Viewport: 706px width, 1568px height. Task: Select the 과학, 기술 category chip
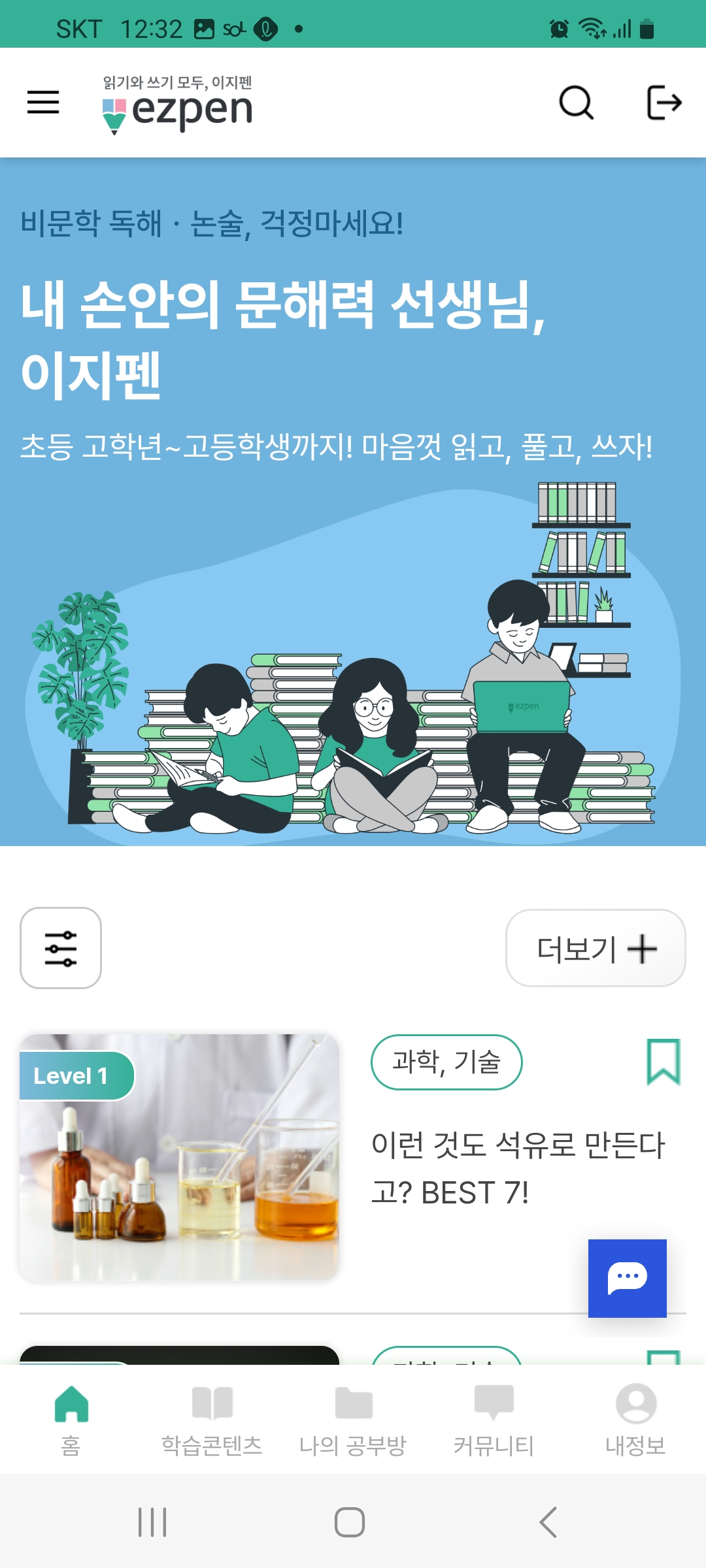tap(446, 1062)
